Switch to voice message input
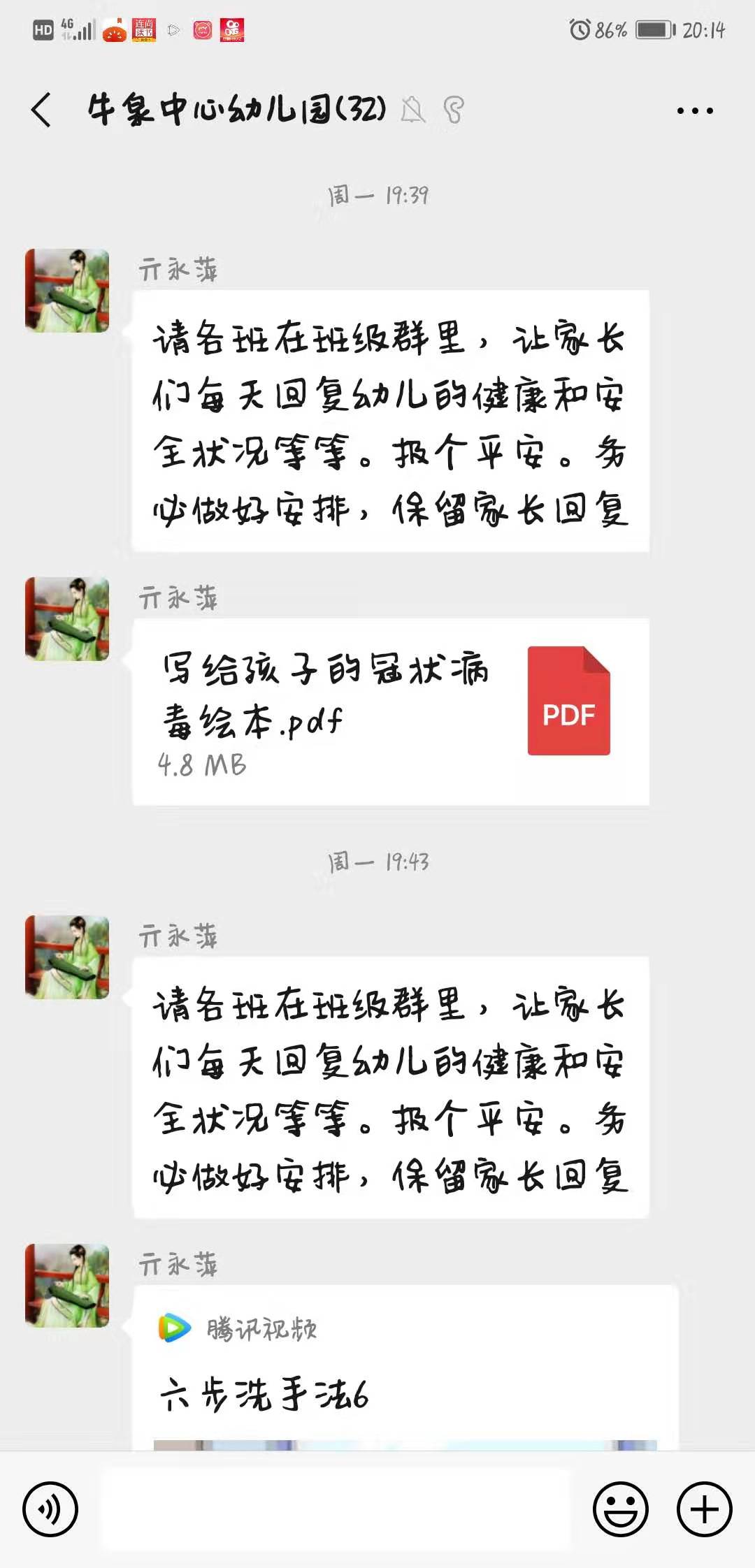Image resolution: width=755 pixels, height=1568 pixels. pos(50,1509)
